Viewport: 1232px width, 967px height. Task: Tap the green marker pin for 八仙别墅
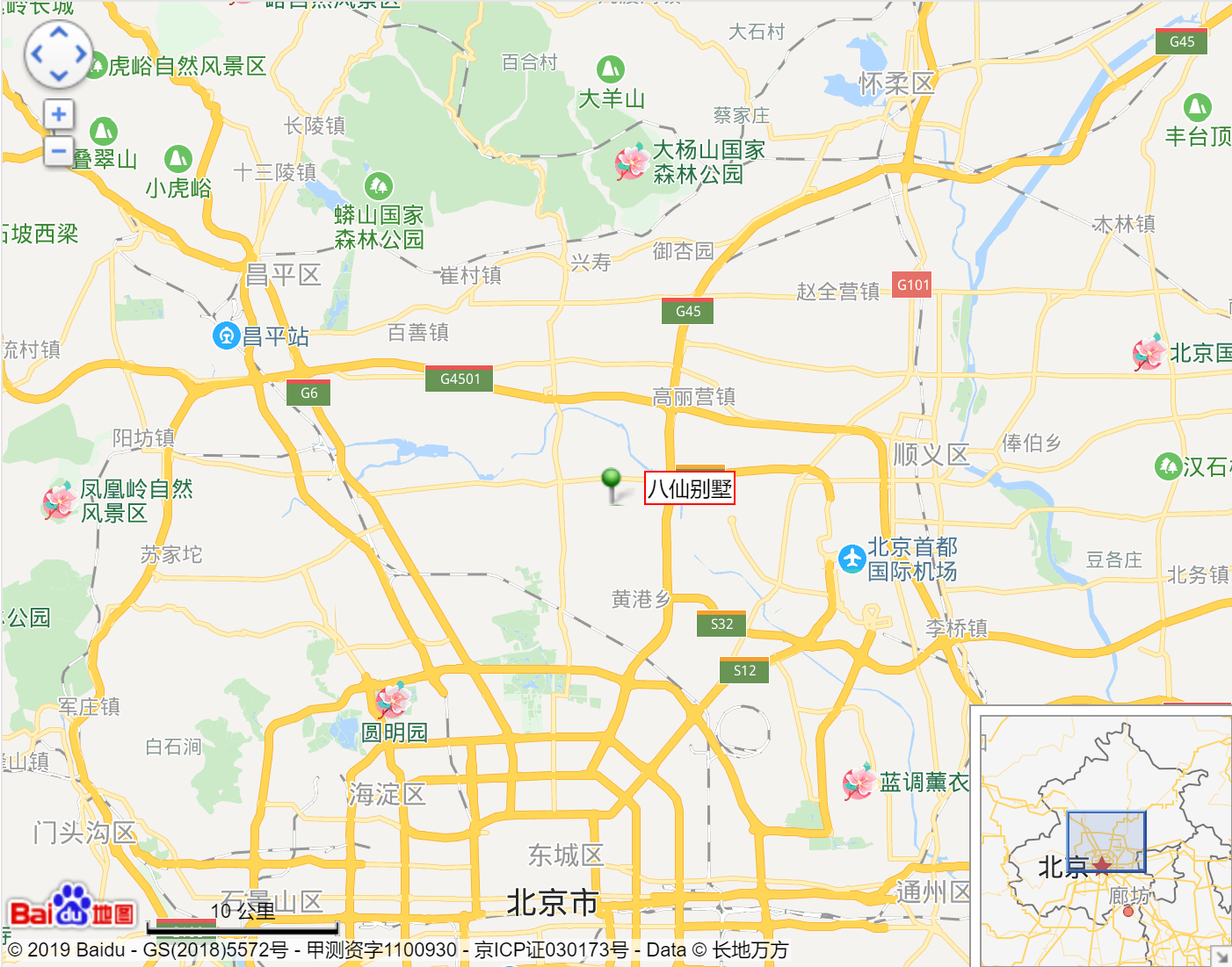[612, 481]
